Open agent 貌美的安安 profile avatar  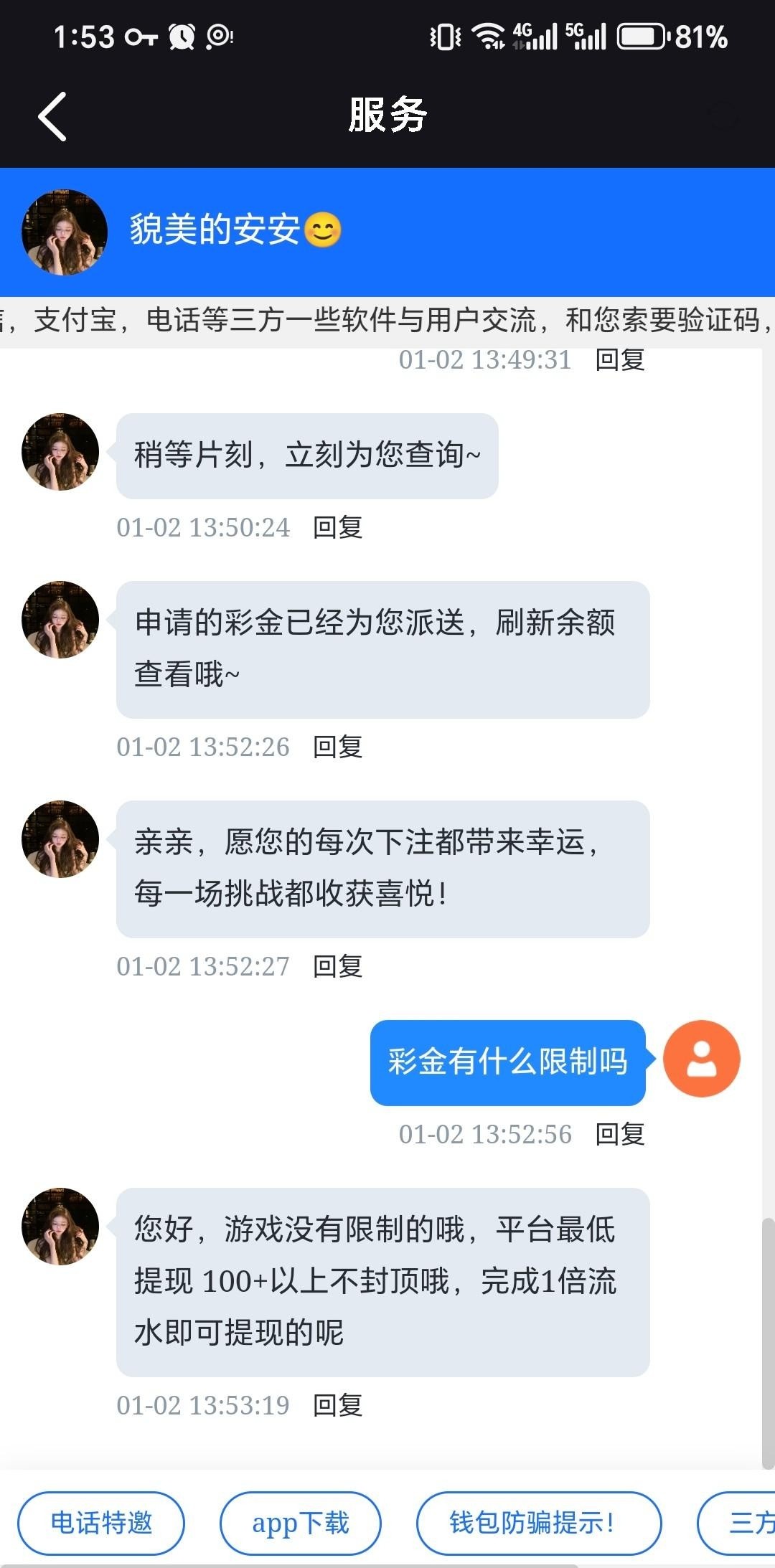click(65, 232)
